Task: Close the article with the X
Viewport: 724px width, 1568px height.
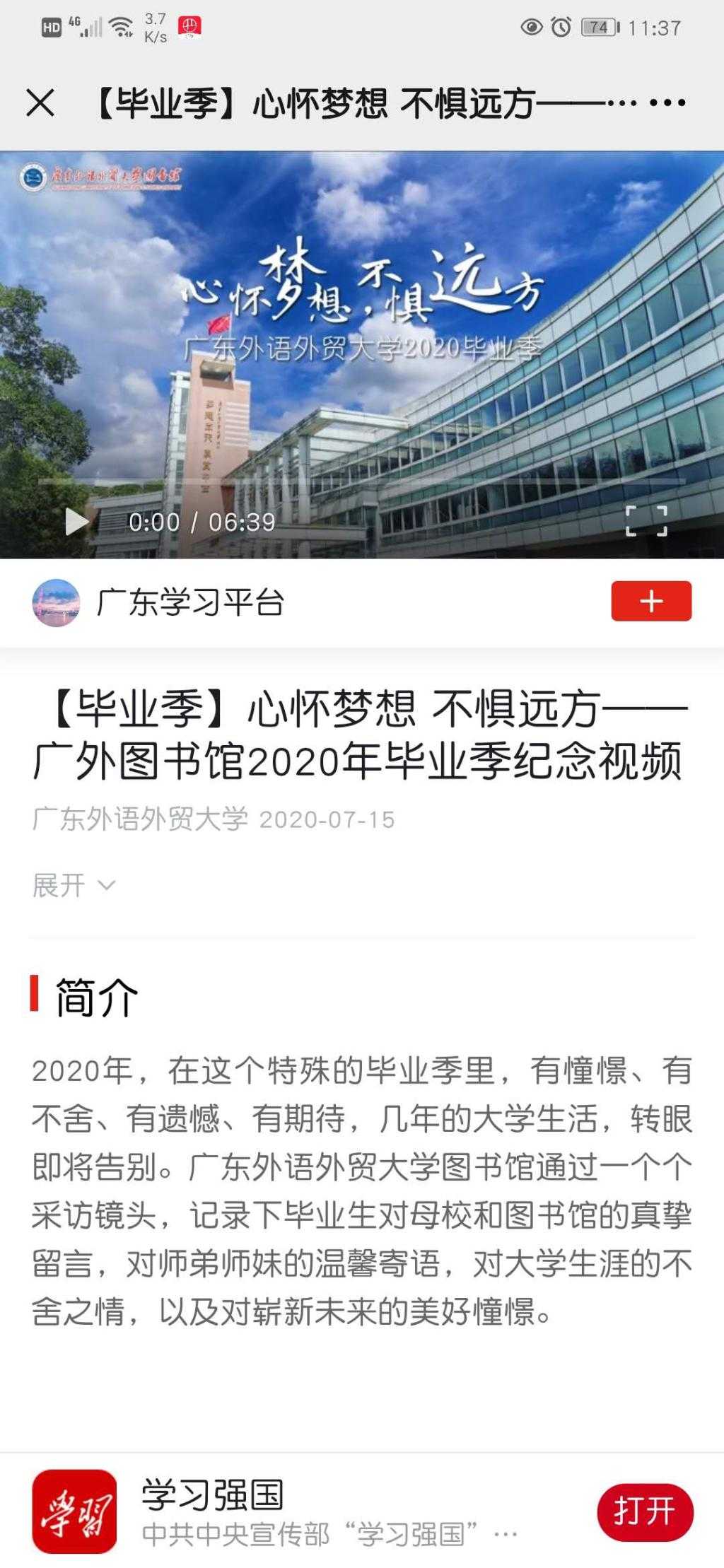Action: click(x=40, y=104)
